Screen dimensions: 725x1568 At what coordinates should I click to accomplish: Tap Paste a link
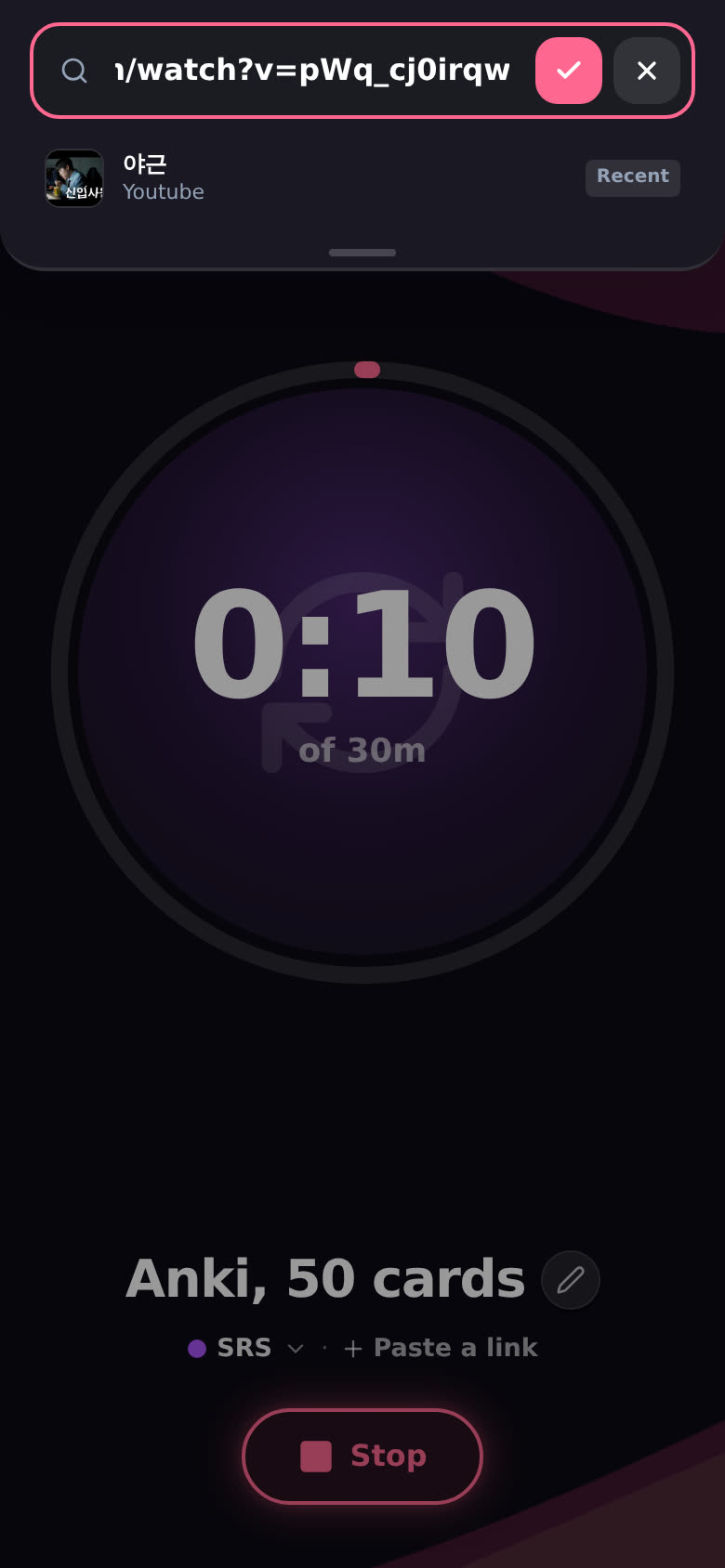(x=441, y=1348)
